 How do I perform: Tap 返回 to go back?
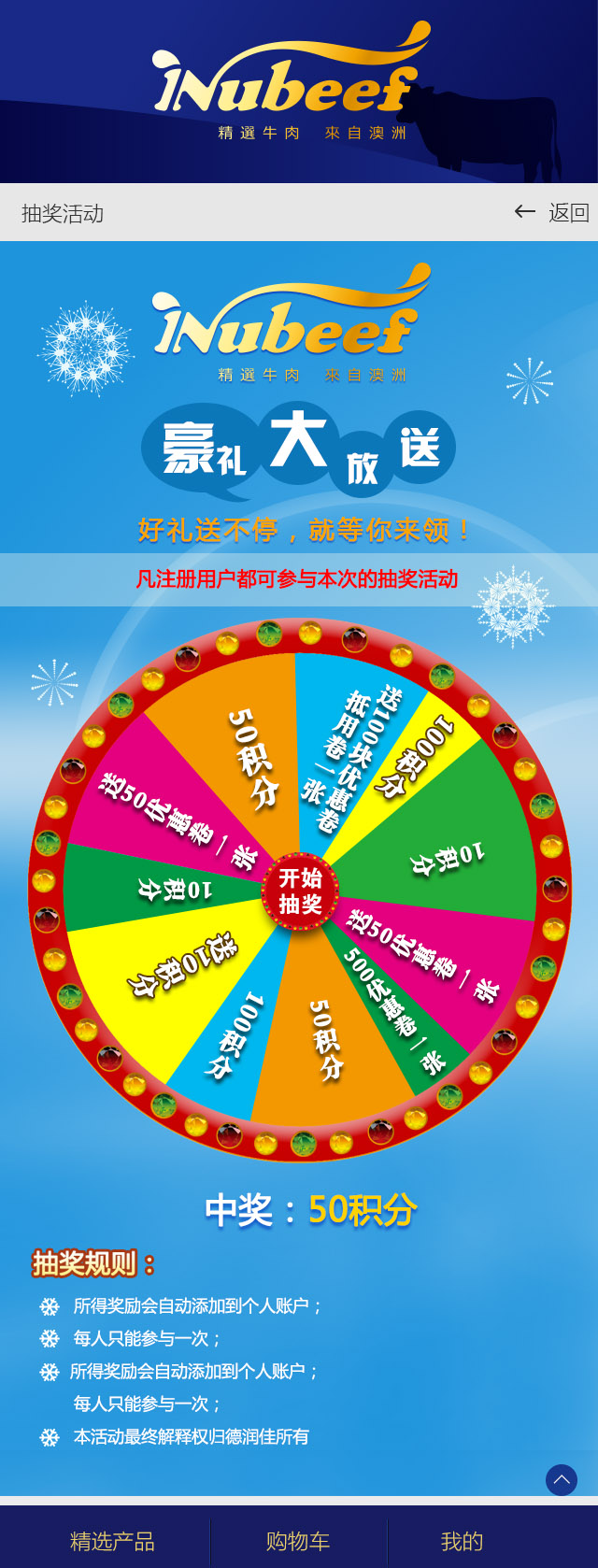tap(552, 213)
